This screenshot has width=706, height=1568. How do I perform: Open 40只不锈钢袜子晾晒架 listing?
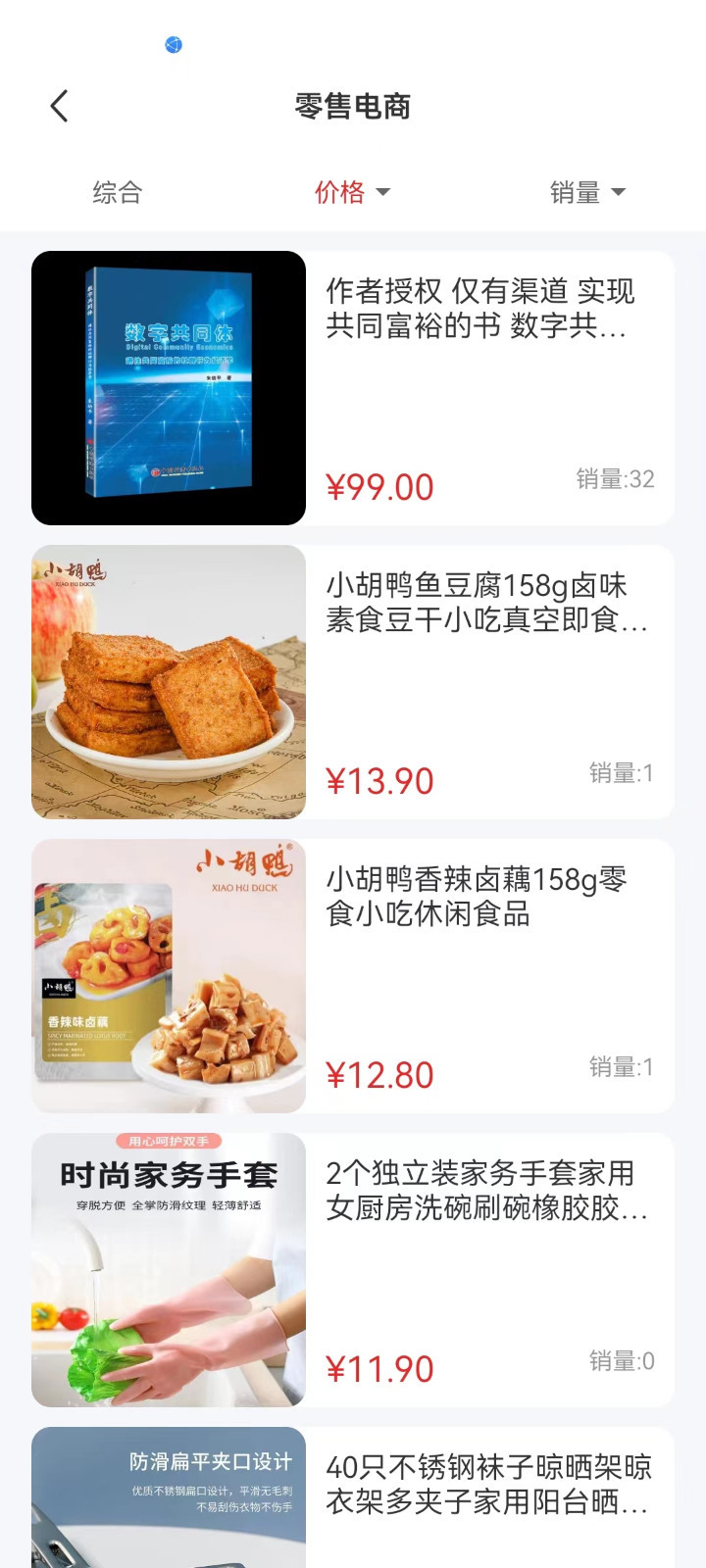353,1499
